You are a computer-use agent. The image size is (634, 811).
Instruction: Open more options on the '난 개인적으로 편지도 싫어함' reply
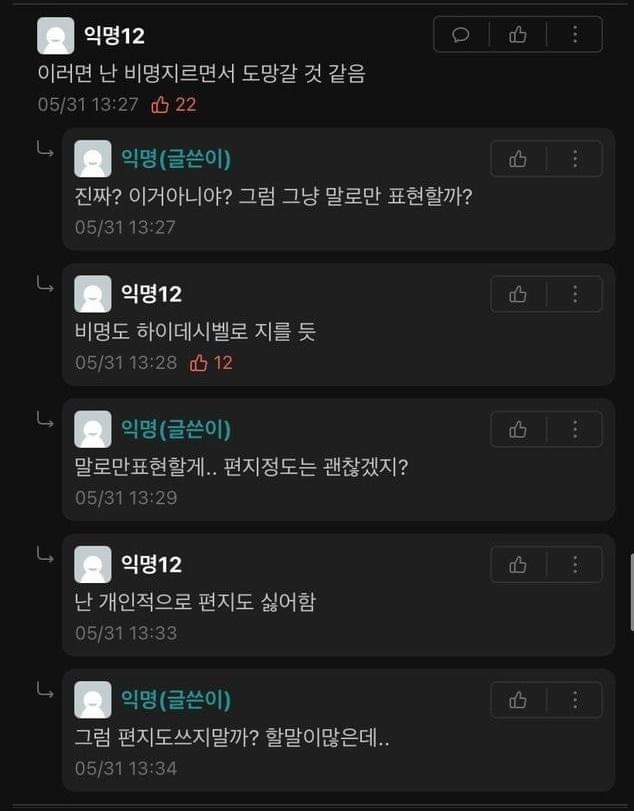575,565
